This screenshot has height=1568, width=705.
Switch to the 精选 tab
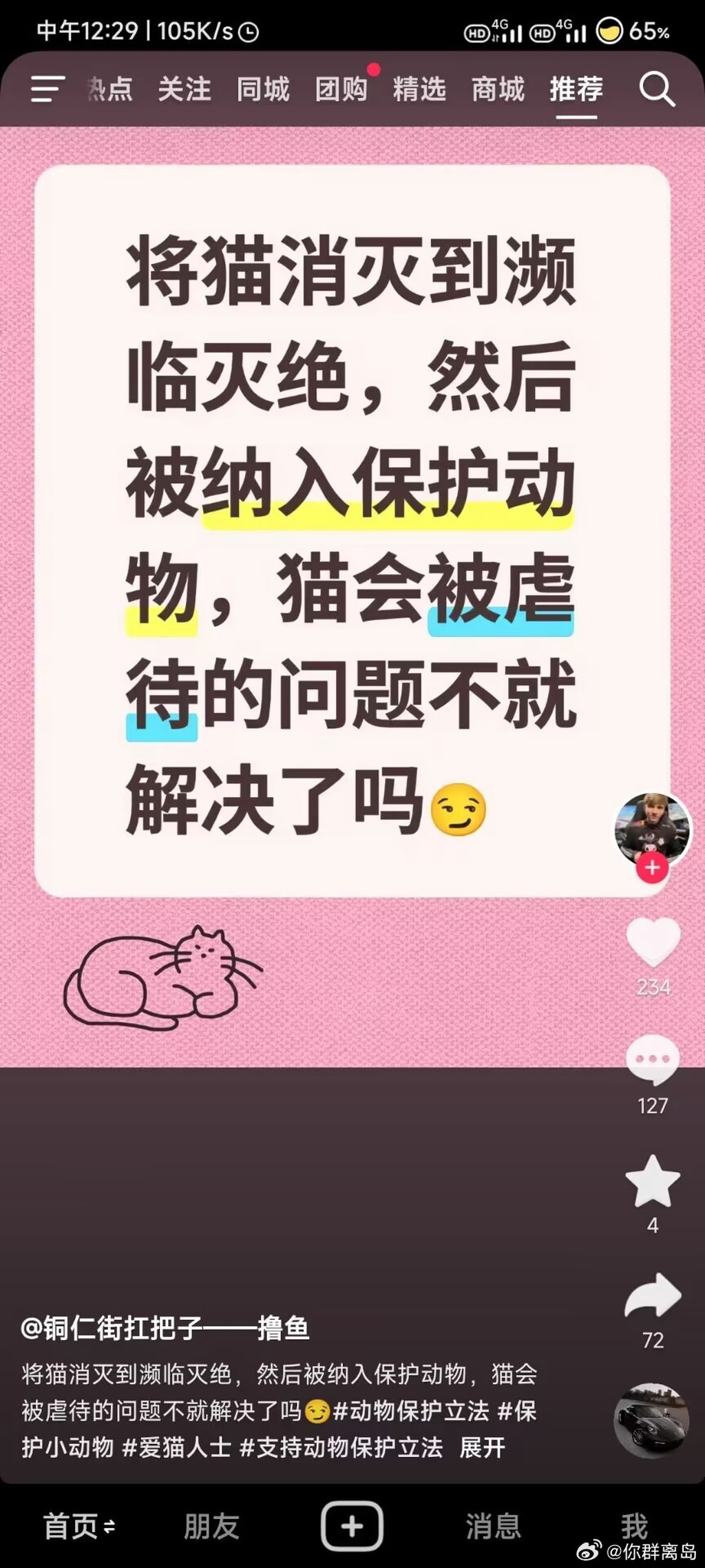(419, 90)
